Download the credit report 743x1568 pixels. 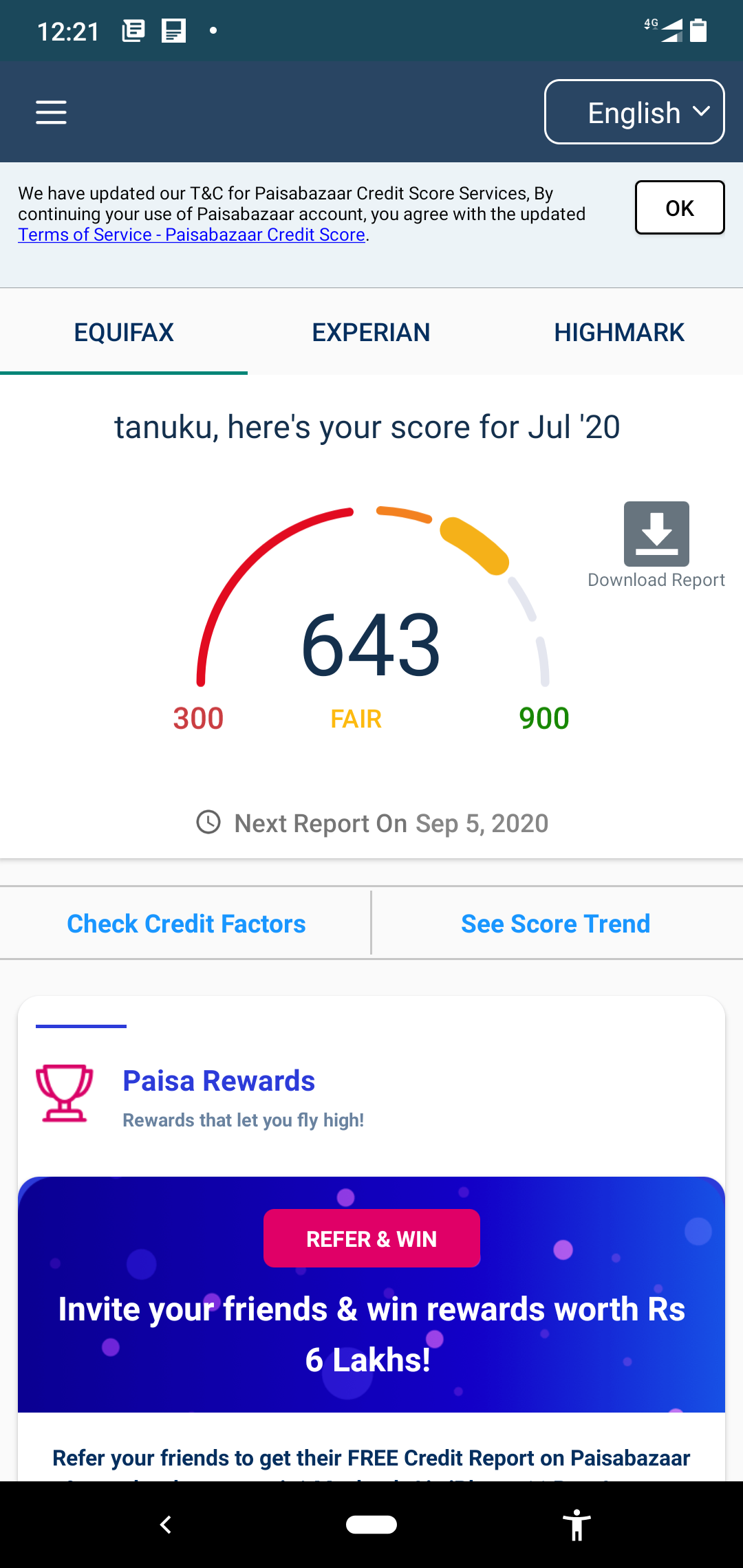point(656,544)
